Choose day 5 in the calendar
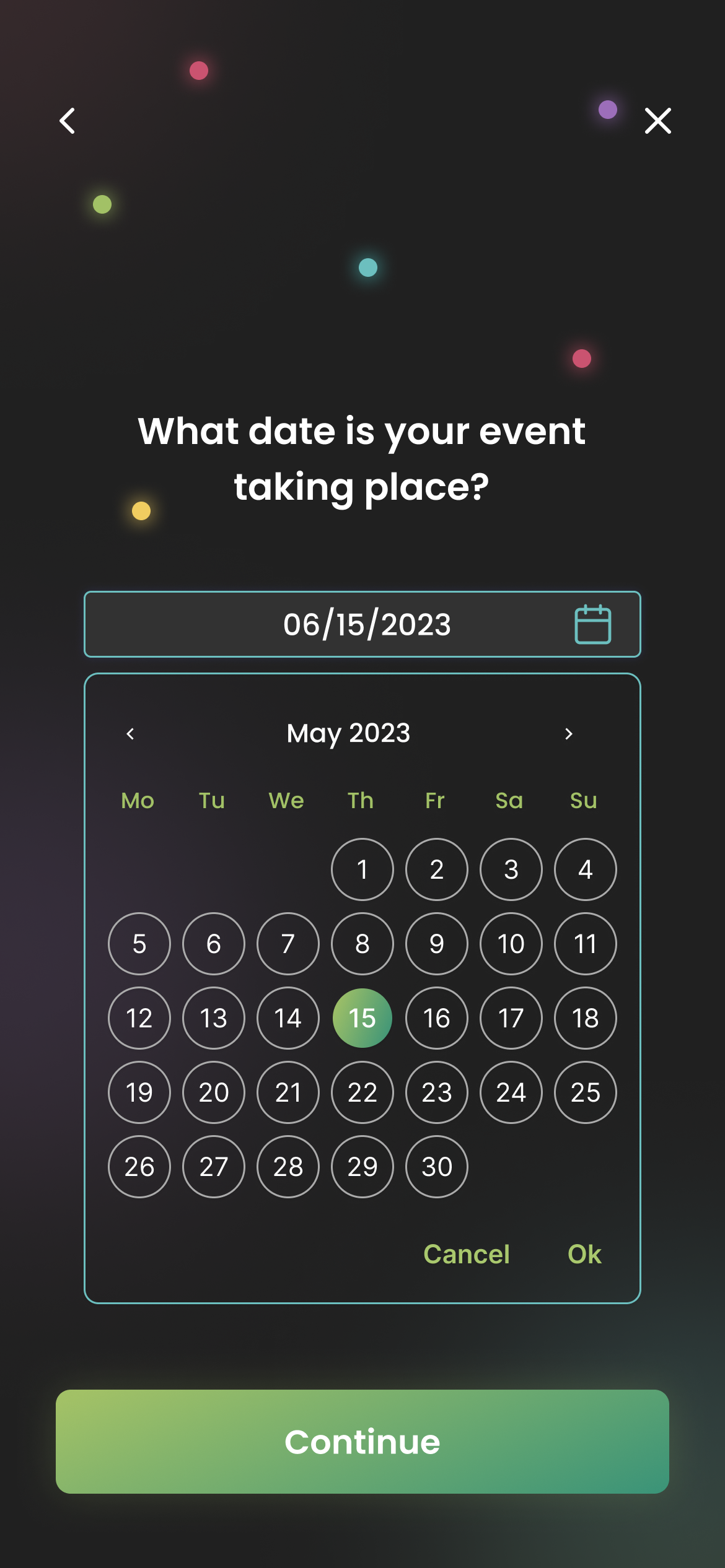 click(x=139, y=944)
